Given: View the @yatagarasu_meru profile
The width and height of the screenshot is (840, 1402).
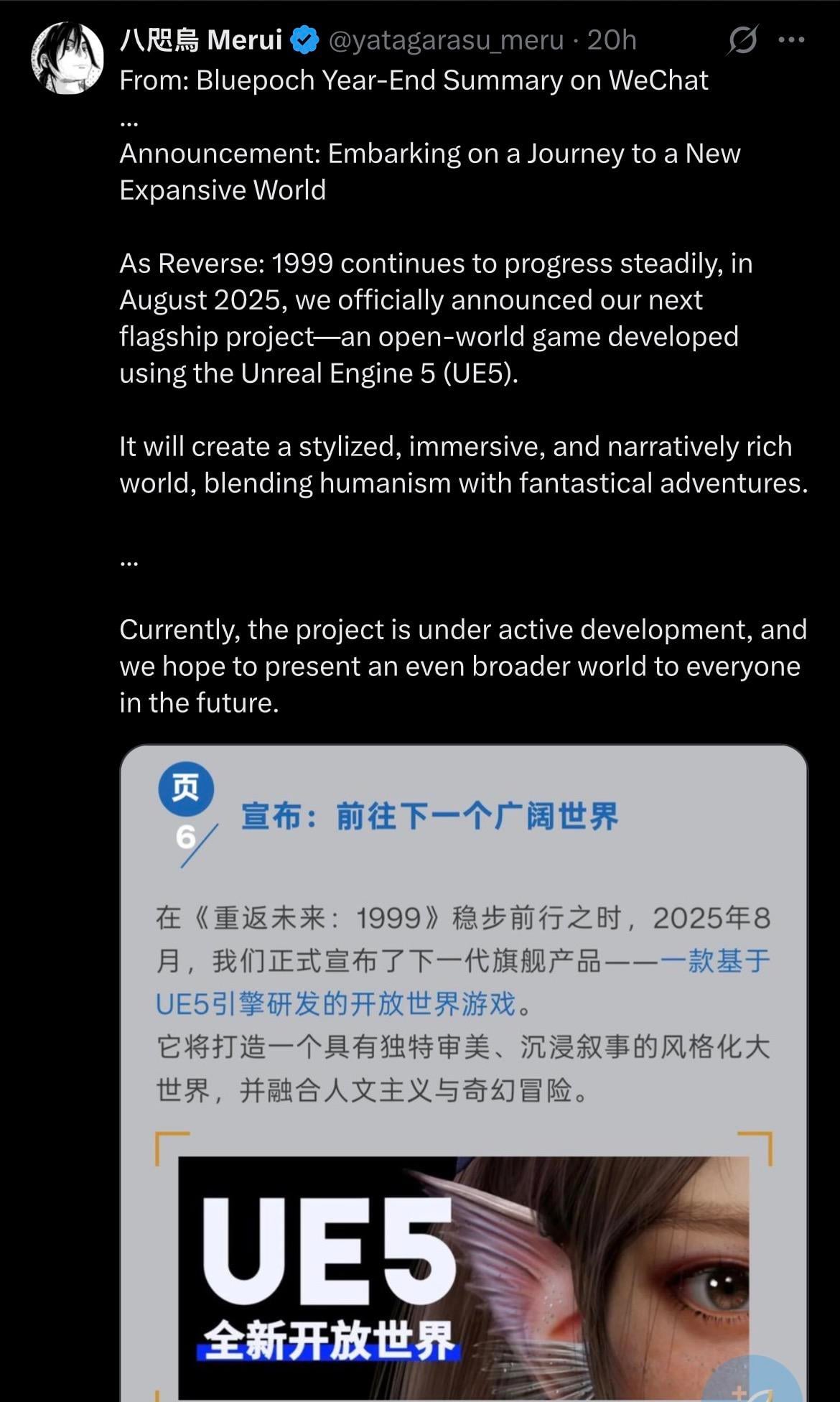Looking at the screenshot, I should point(446,40).
